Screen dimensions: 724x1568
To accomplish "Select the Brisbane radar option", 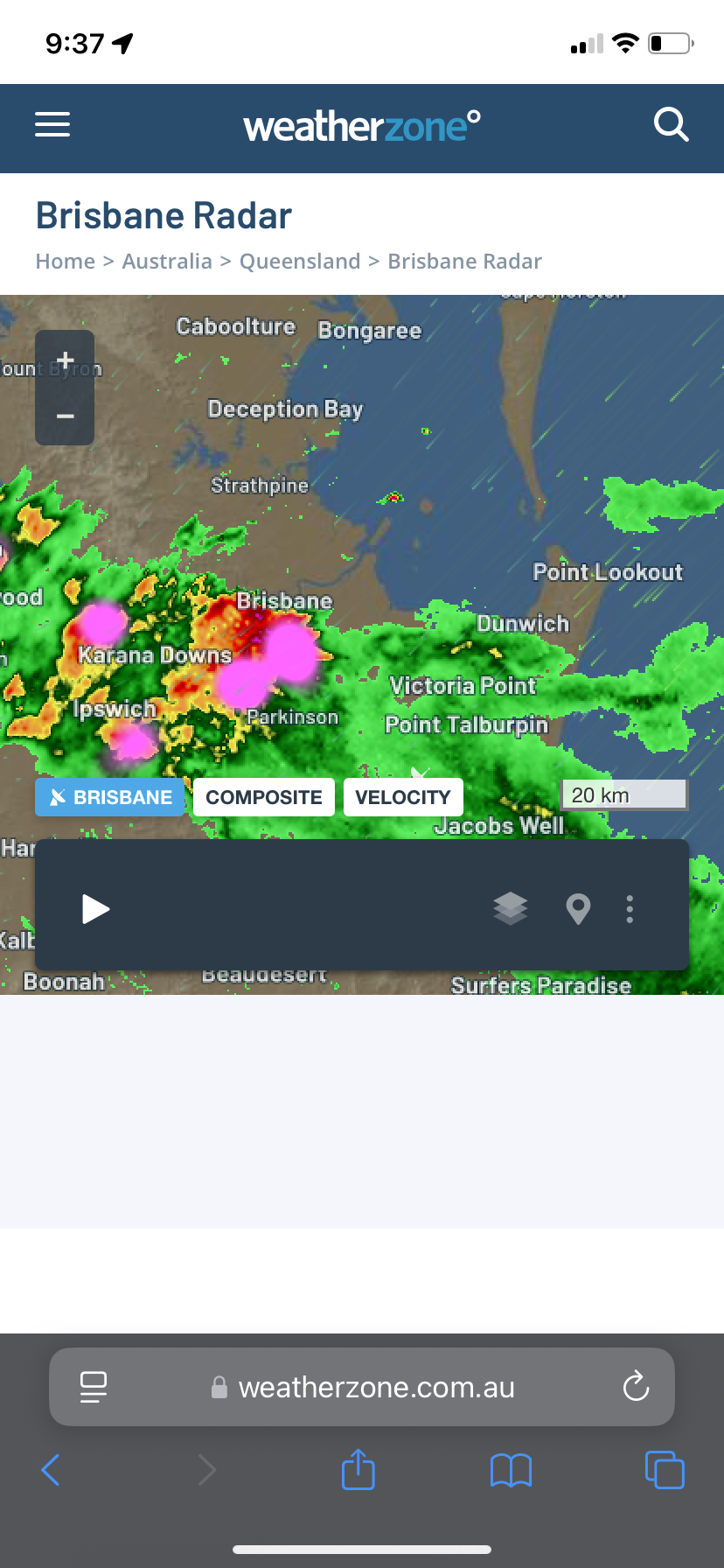I will (x=110, y=797).
